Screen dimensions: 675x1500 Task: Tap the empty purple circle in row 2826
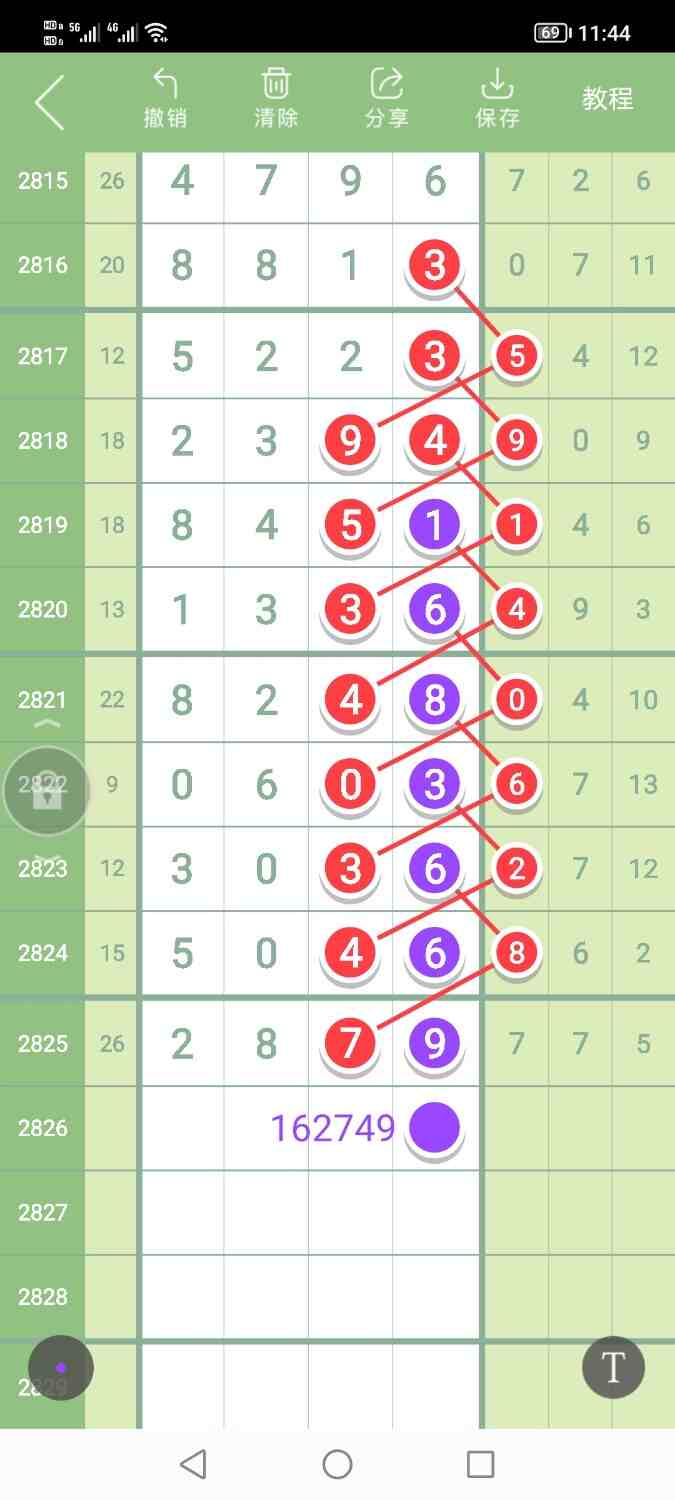435,1128
